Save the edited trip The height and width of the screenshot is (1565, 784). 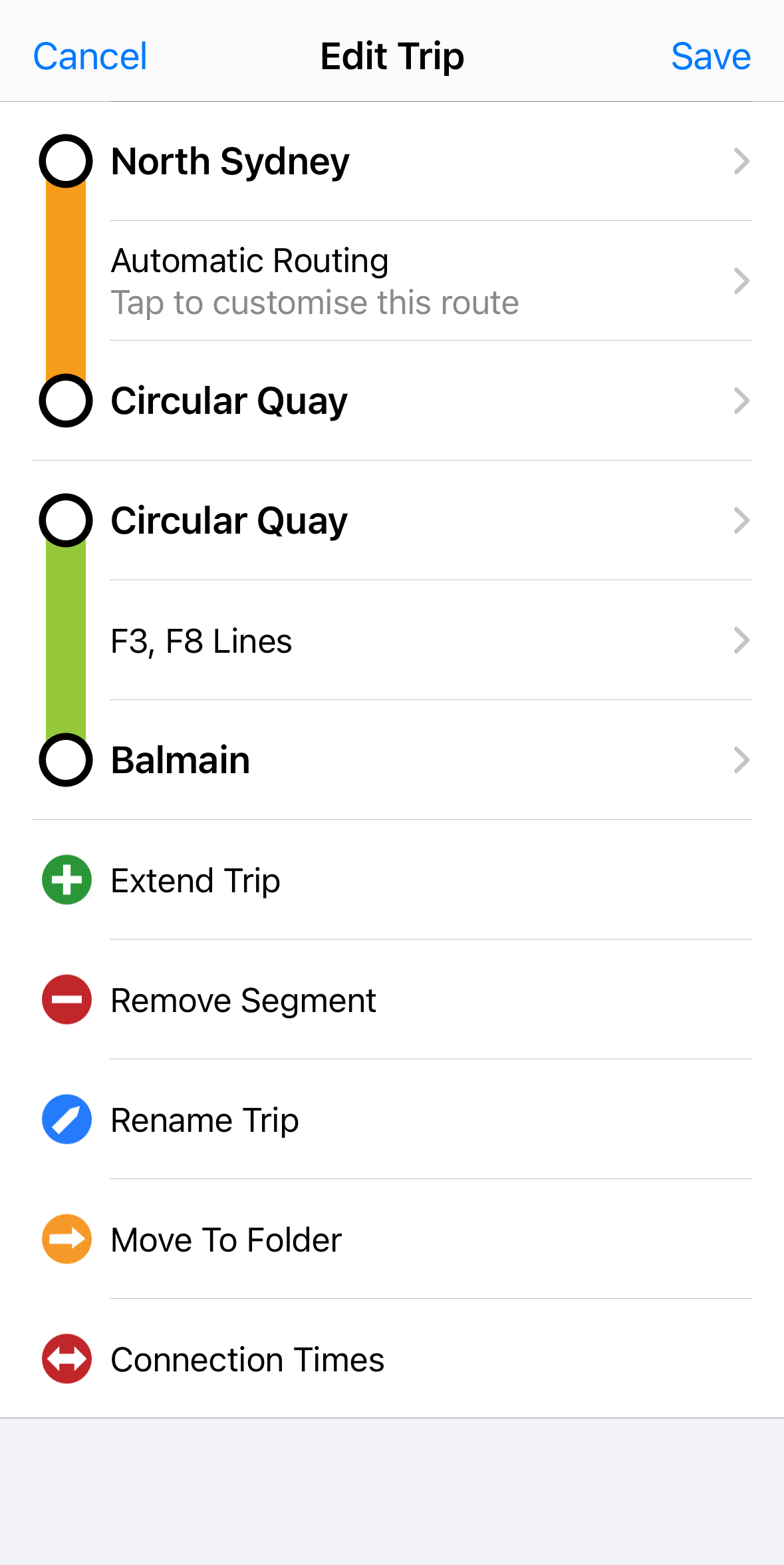click(x=710, y=57)
